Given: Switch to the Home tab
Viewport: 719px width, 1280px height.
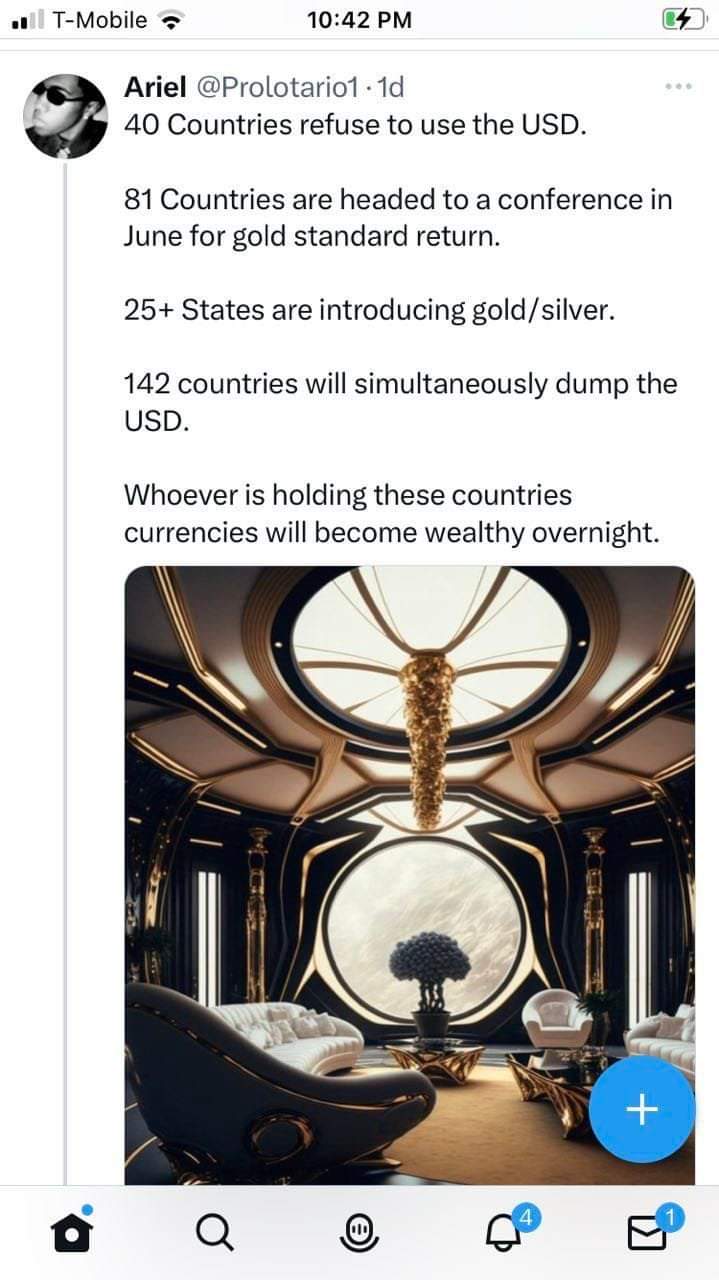Looking at the screenshot, I should coord(71,1234).
